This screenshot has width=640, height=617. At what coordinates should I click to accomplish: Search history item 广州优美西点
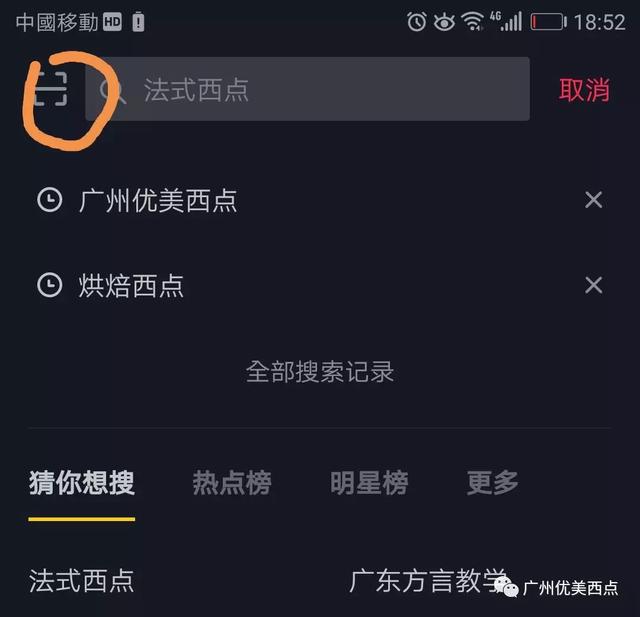coord(158,200)
